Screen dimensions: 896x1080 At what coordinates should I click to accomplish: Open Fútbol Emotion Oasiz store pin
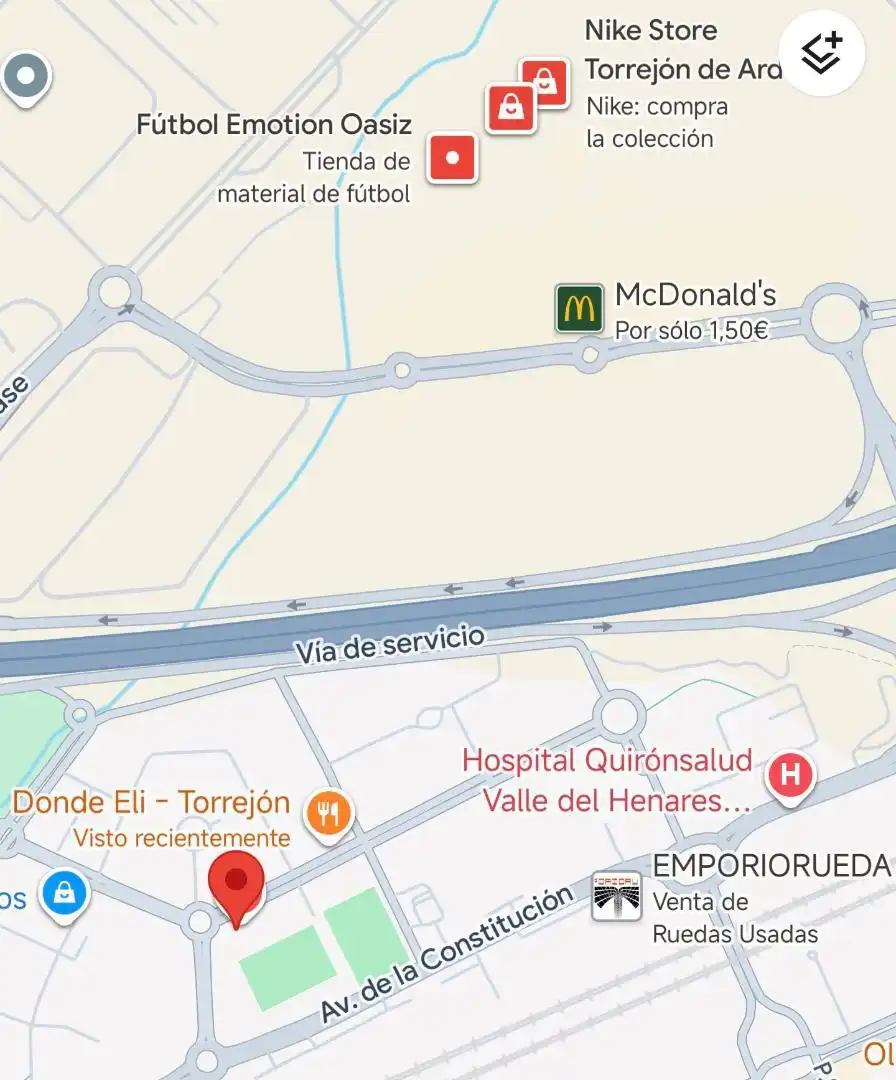coord(453,158)
